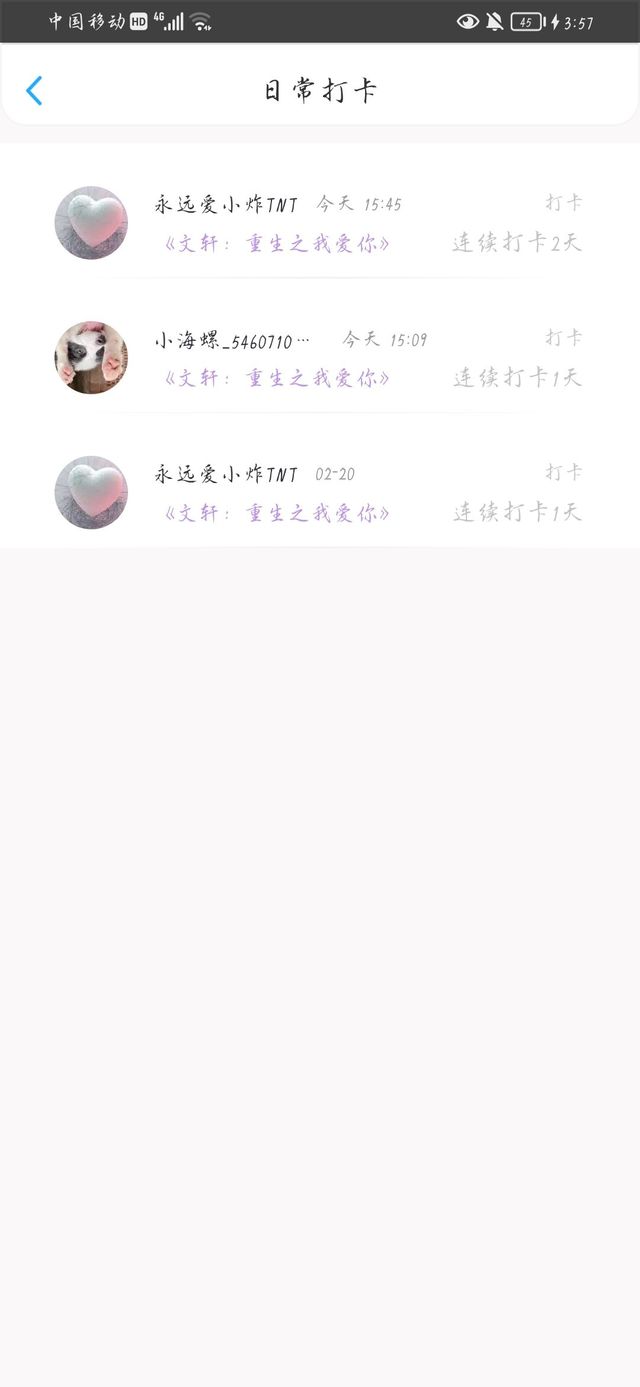Image resolution: width=640 pixels, height=1387 pixels.
Task: Open the book link in the 02-20 entry
Action: pyautogui.click(x=277, y=513)
